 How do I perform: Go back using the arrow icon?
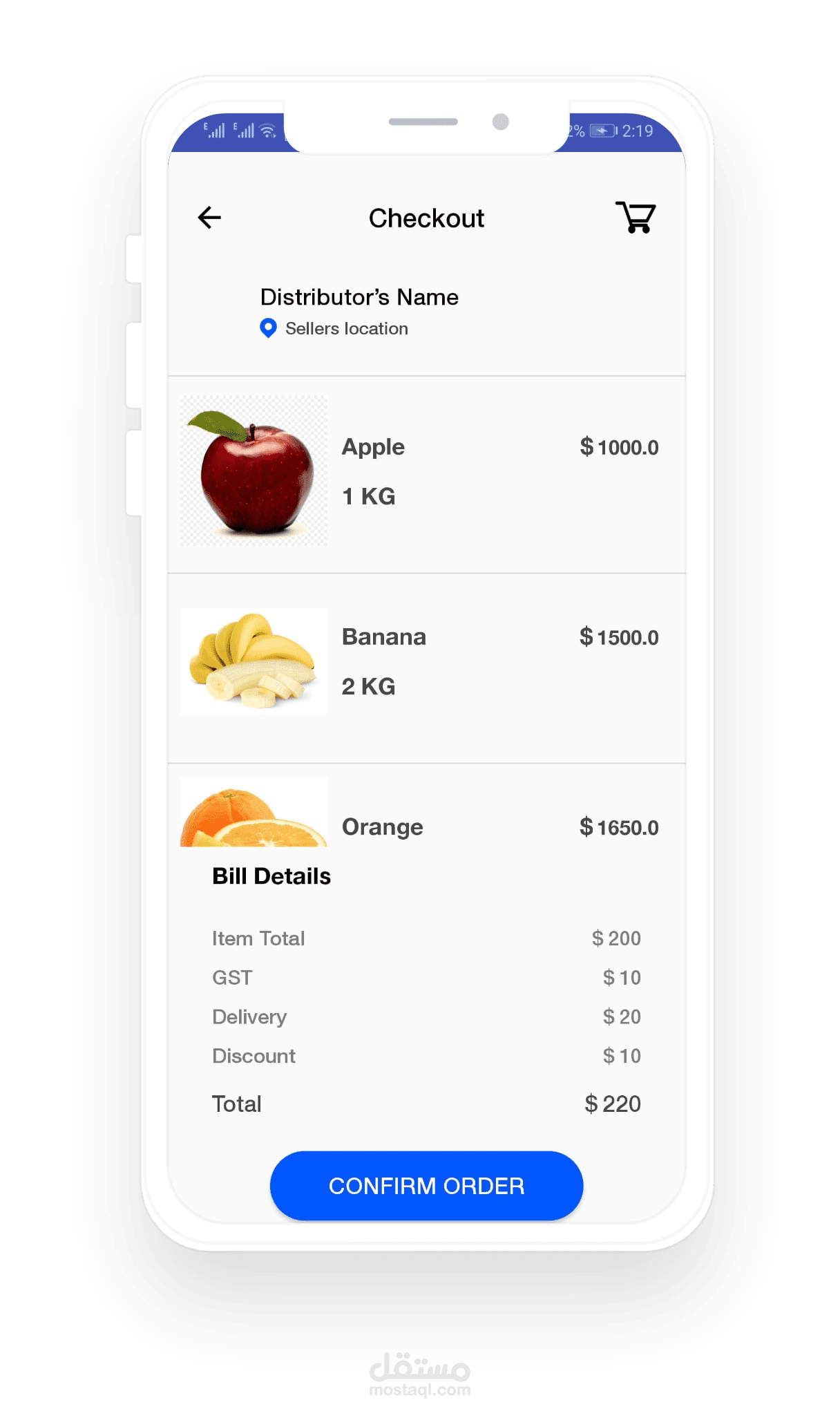(209, 218)
